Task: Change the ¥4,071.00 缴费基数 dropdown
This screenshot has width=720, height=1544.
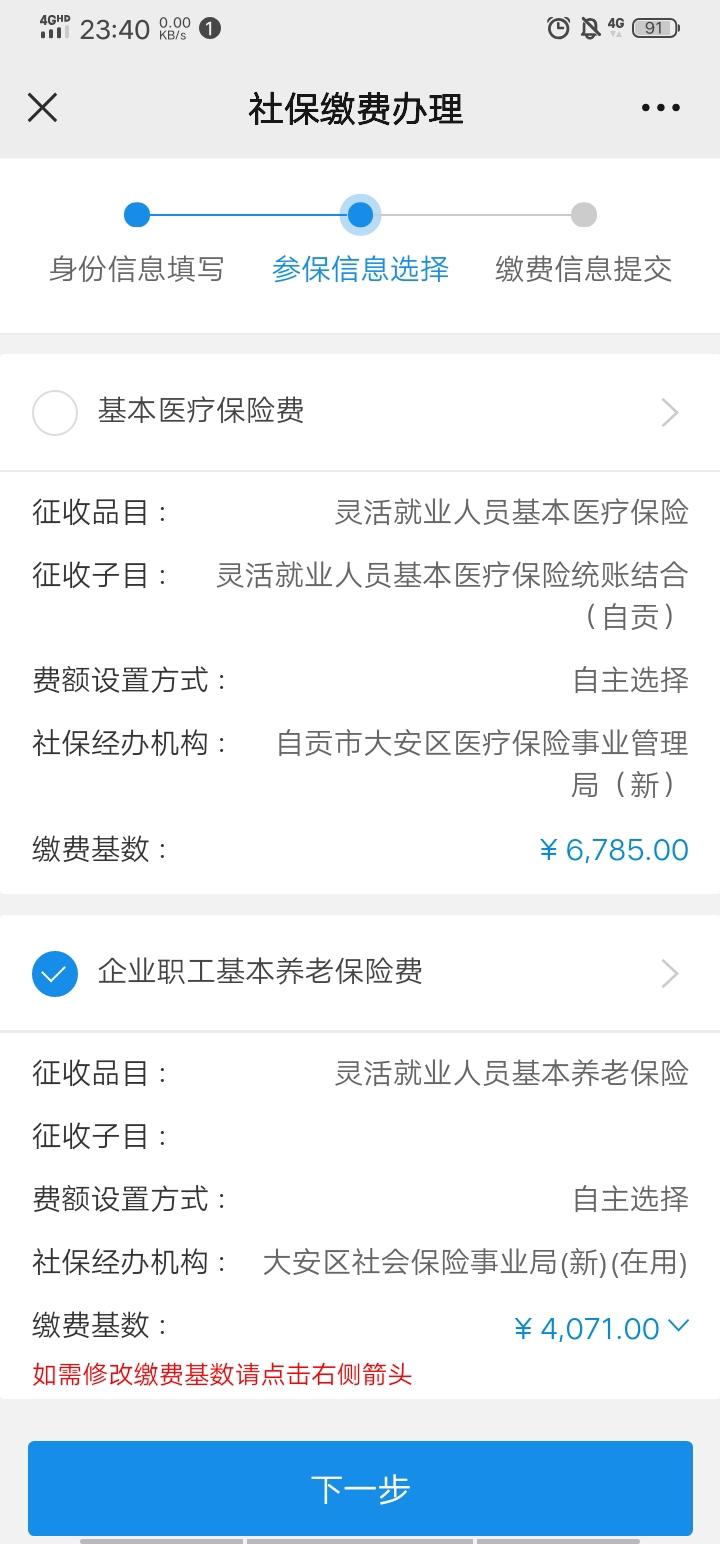Action: (602, 1328)
